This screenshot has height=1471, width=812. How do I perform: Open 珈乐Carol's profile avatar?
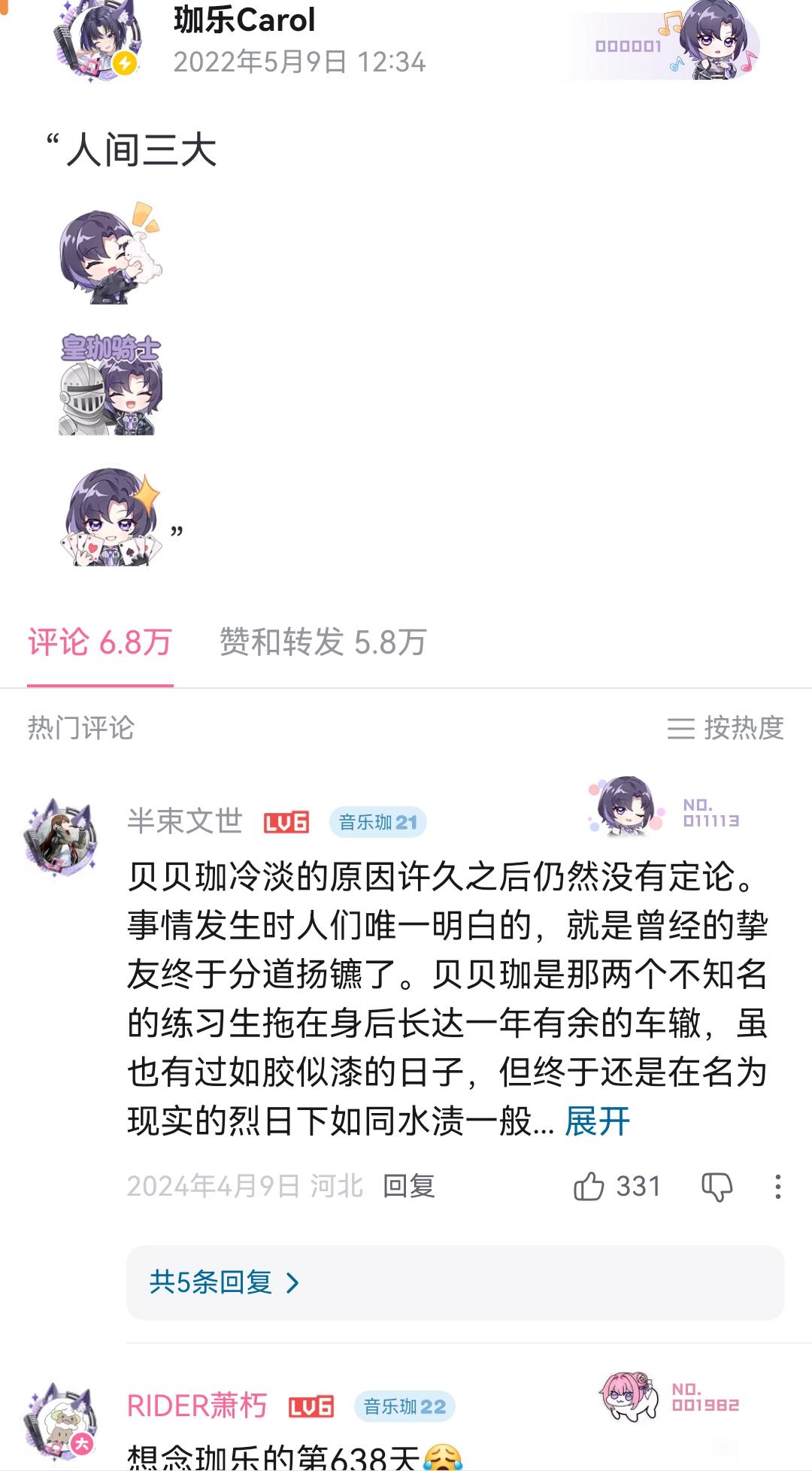coord(96,43)
